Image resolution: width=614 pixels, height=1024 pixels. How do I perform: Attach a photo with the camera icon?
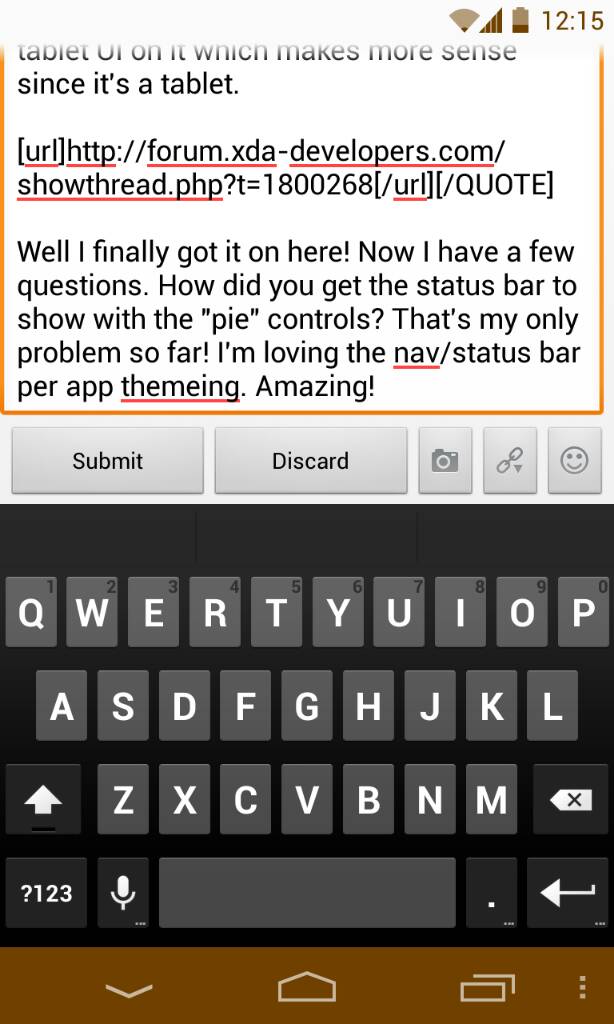445,461
